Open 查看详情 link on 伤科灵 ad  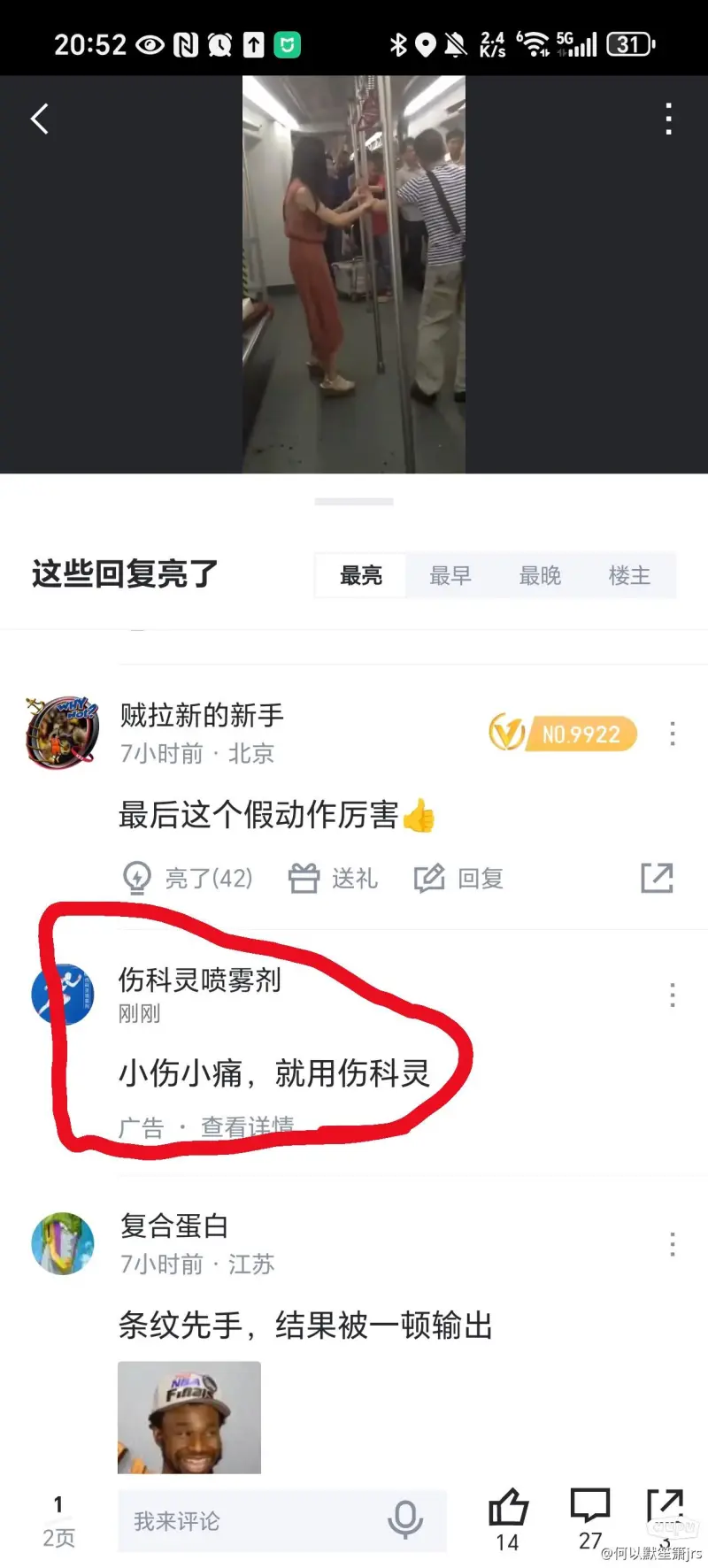tap(247, 1126)
